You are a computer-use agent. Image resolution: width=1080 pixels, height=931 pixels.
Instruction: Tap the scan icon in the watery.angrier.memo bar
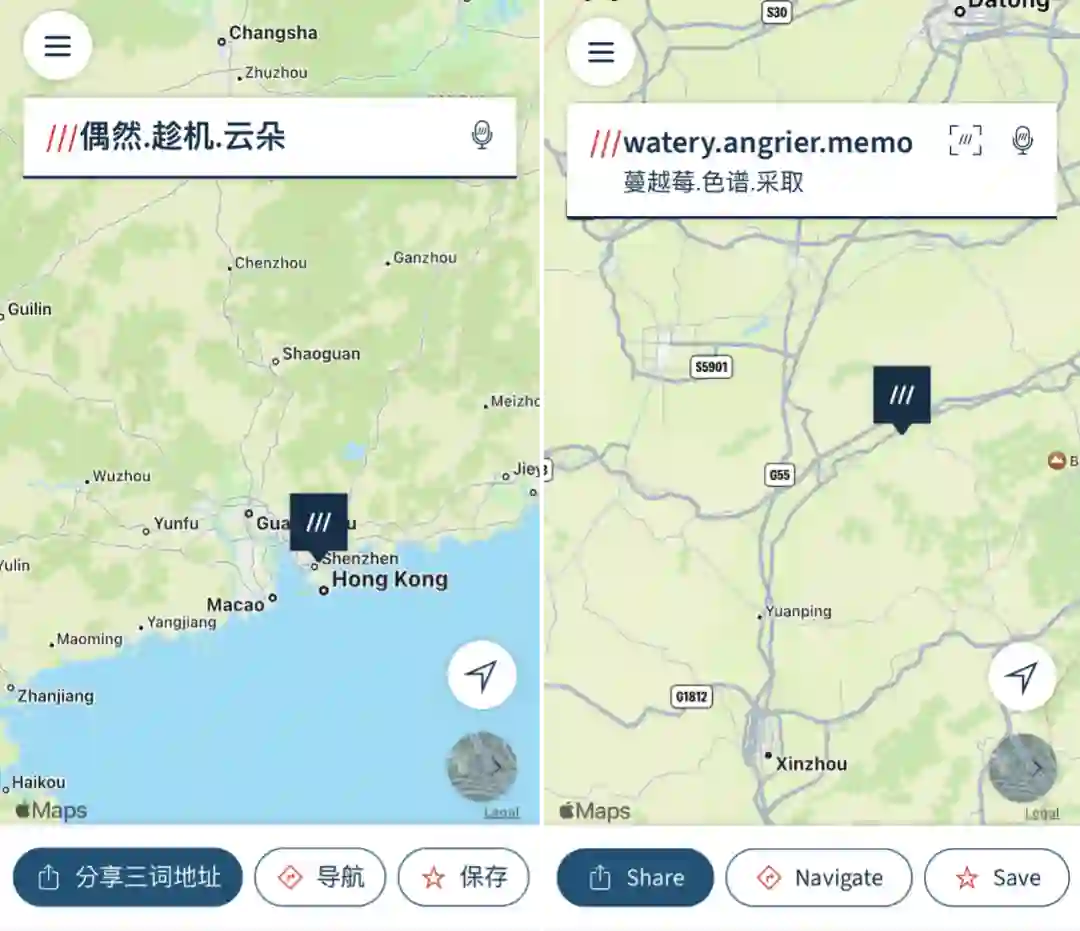pos(965,141)
